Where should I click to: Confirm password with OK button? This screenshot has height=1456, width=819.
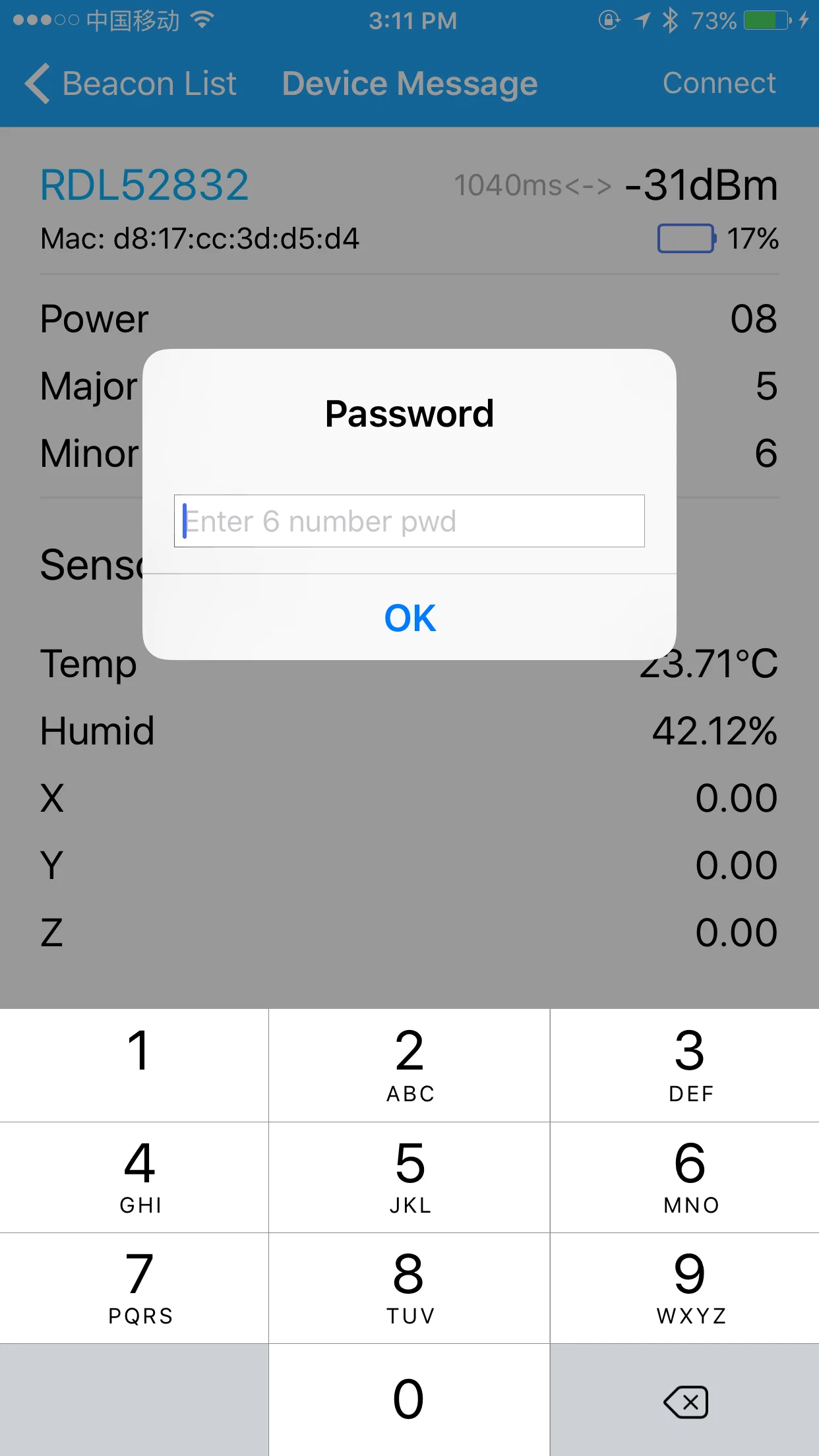(x=409, y=618)
